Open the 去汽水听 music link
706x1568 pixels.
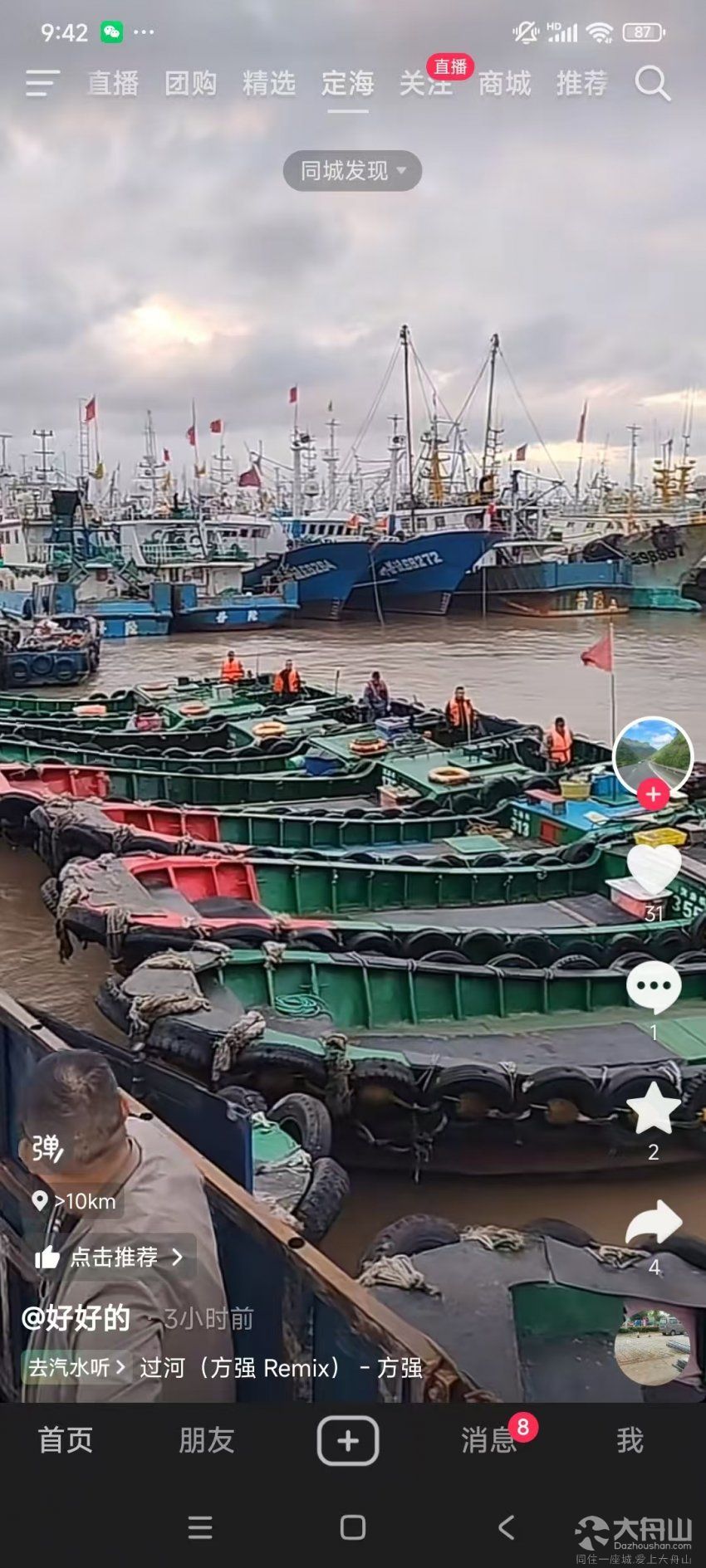(76, 1367)
